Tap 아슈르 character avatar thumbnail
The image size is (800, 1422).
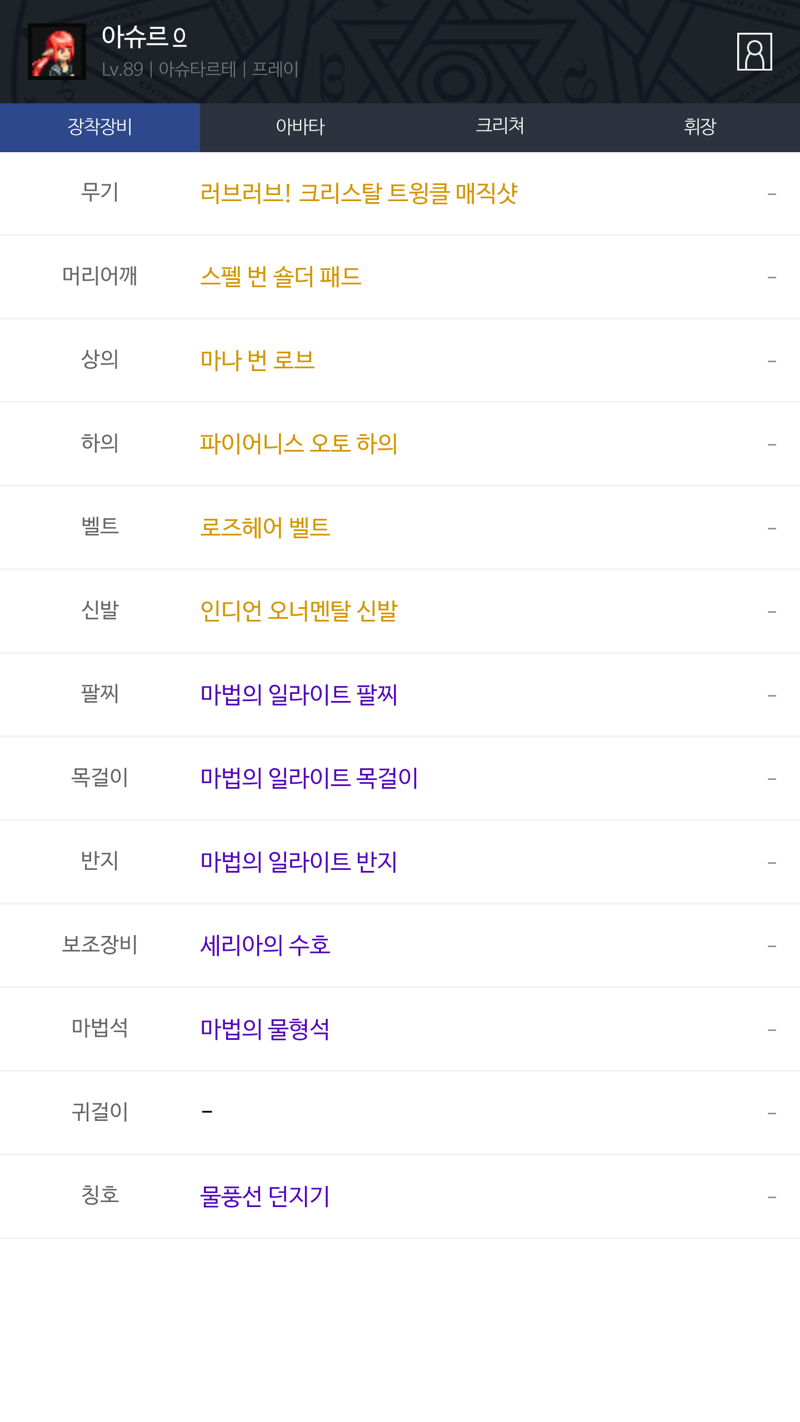pos(57,52)
